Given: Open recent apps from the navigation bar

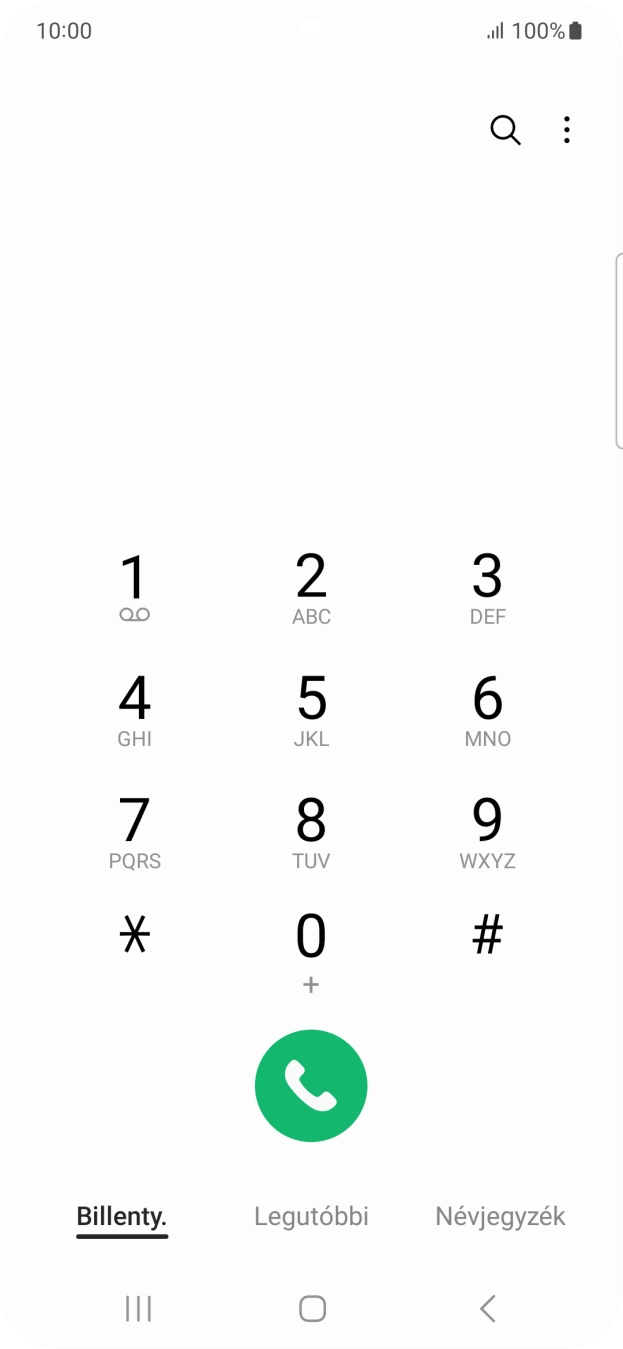Looking at the screenshot, I should tap(138, 1308).
